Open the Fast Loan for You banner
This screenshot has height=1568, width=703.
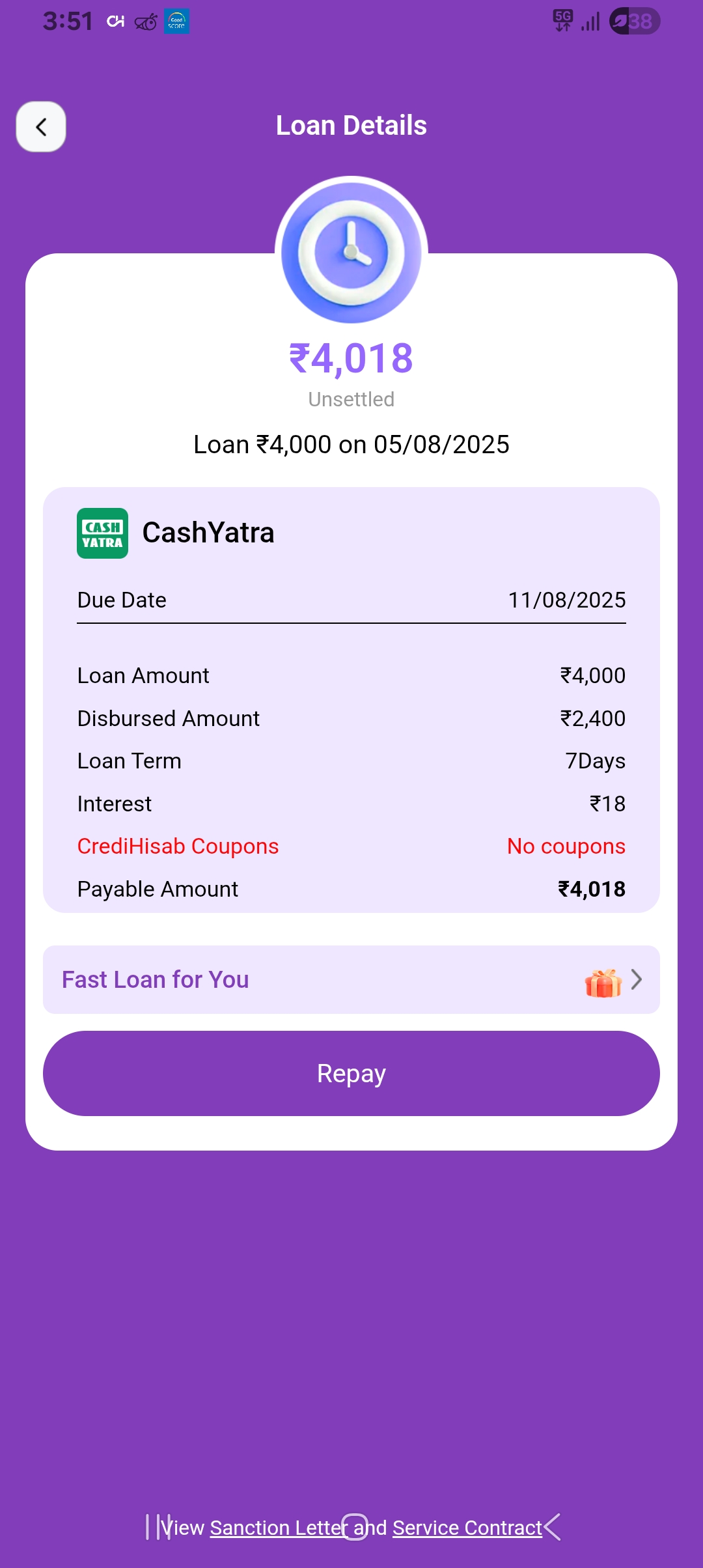[351, 979]
